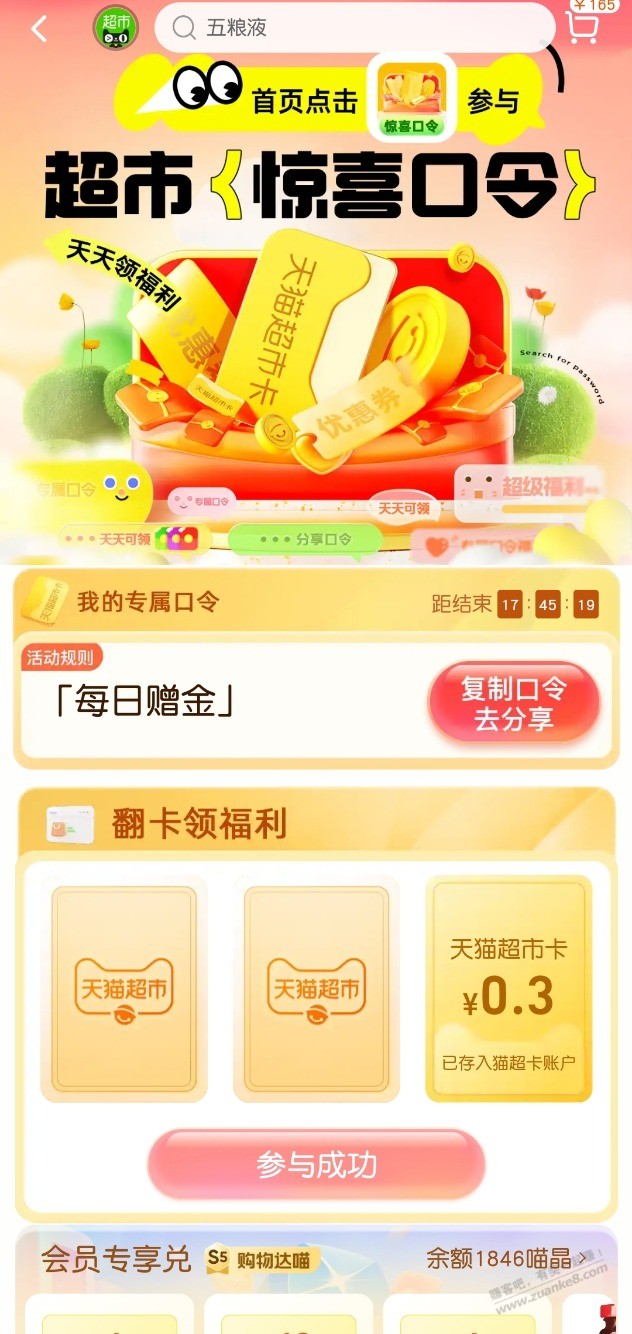View the 活动规则 activity rules
This screenshot has width=632, height=1334.
(x=63, y=658)
